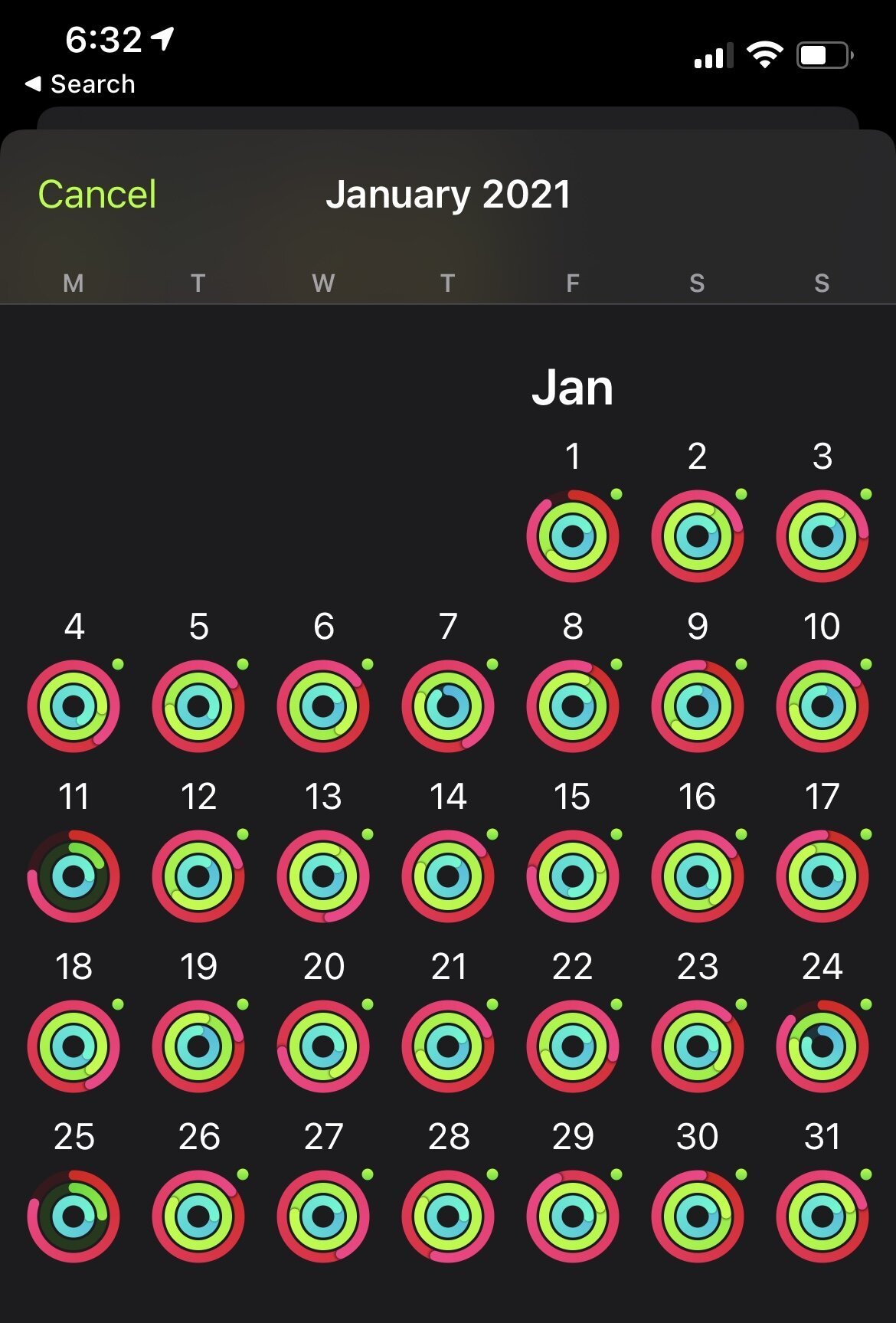Open activity for January 9

pyautogui.click(x=697, y=706)
